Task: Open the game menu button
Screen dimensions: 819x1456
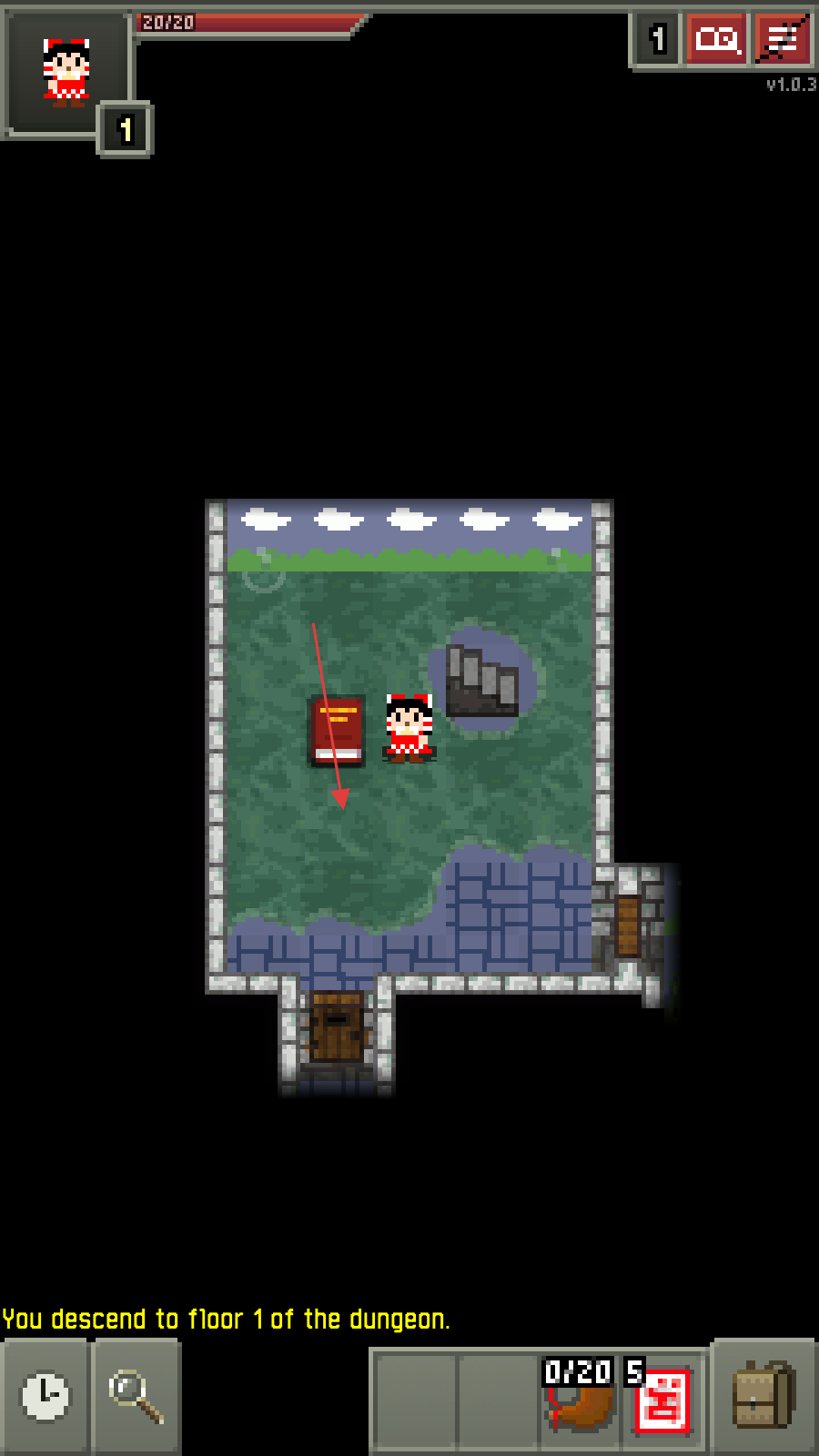Action: [782, 39]
